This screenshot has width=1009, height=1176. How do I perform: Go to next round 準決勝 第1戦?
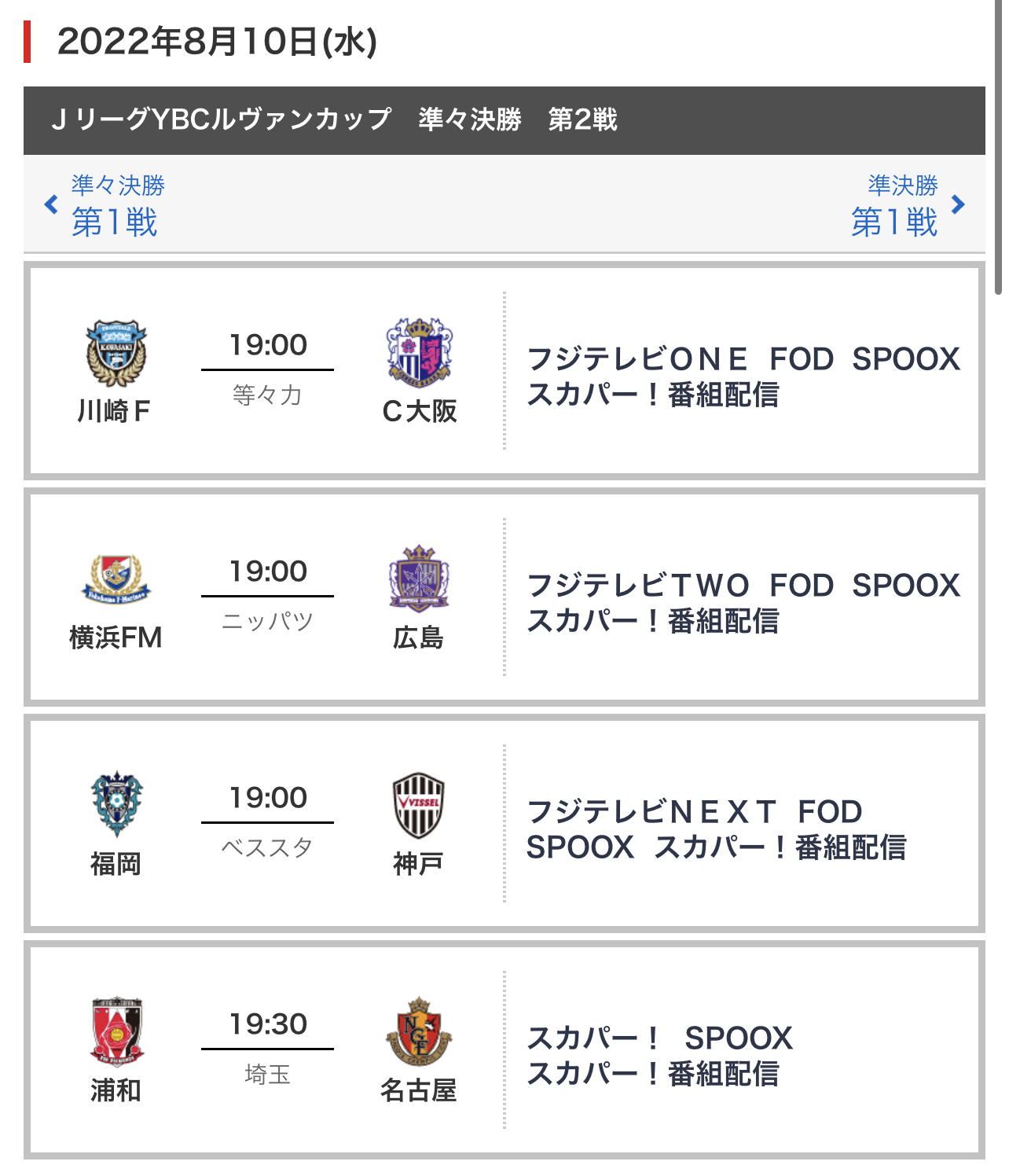(x=908, y=205)
